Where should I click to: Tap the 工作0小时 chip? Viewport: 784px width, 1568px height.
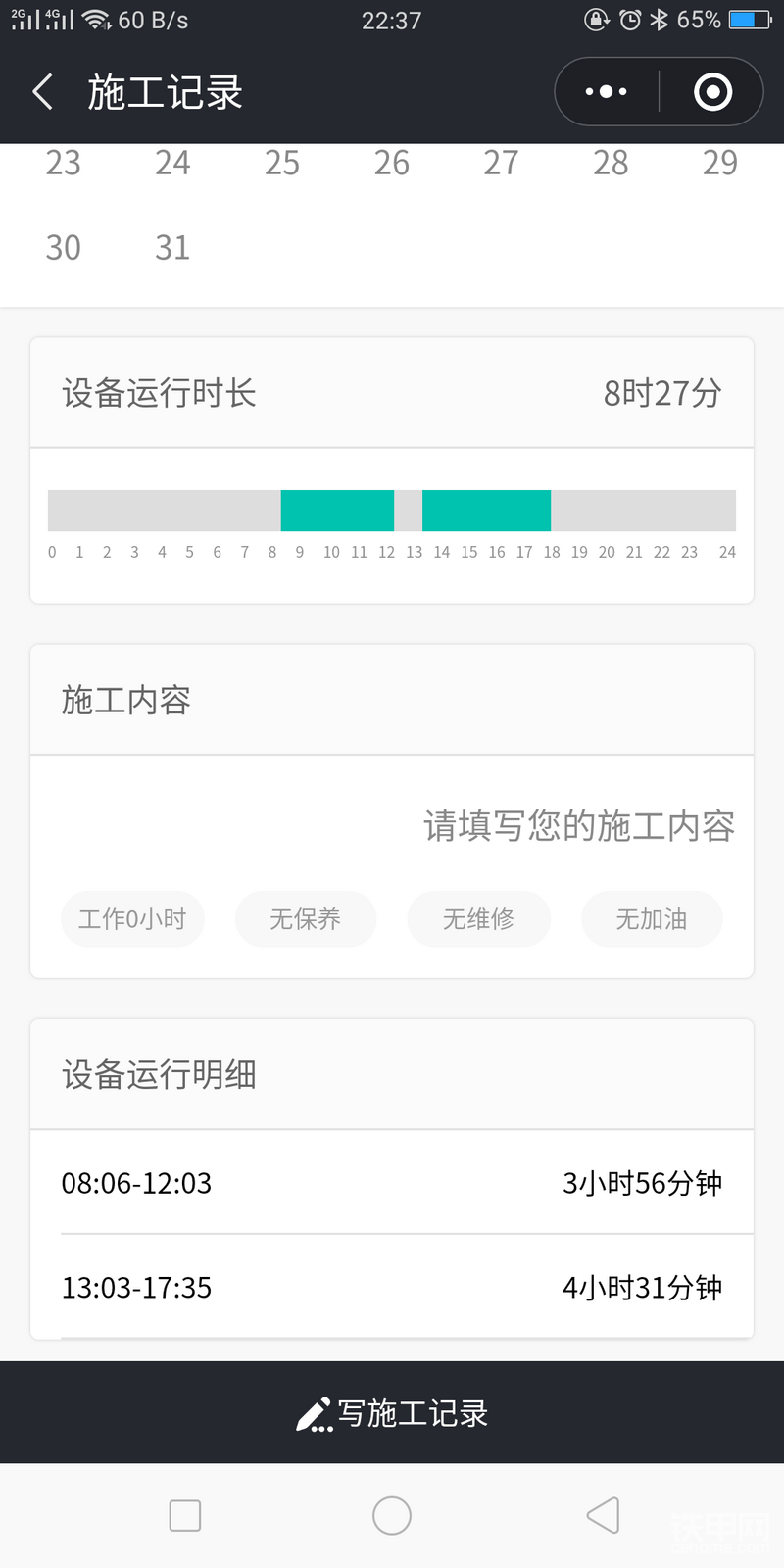point(132,919)
